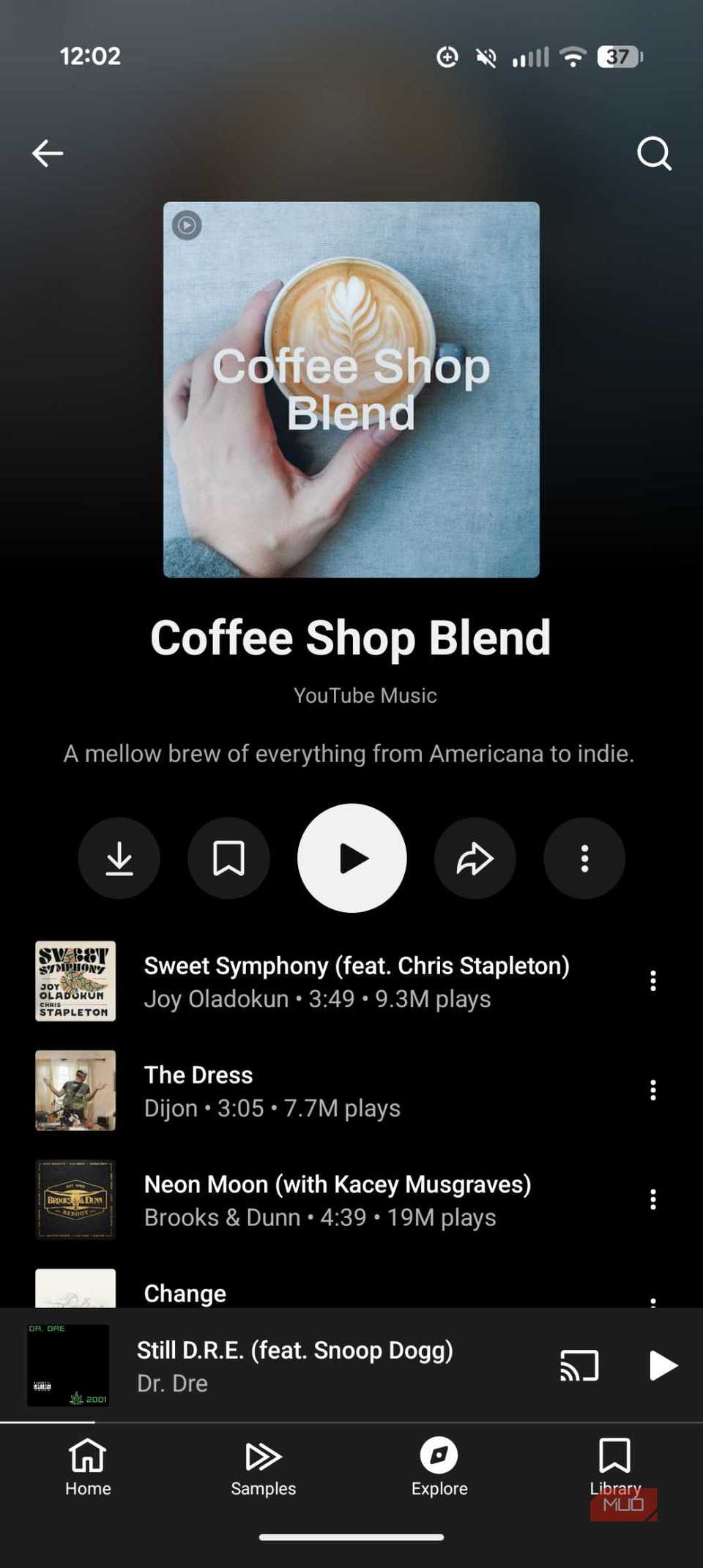Open options for Neon Moon track
Image resolution: width=703 pixels, height=1568 pixels.
[x=652, y=1199]
